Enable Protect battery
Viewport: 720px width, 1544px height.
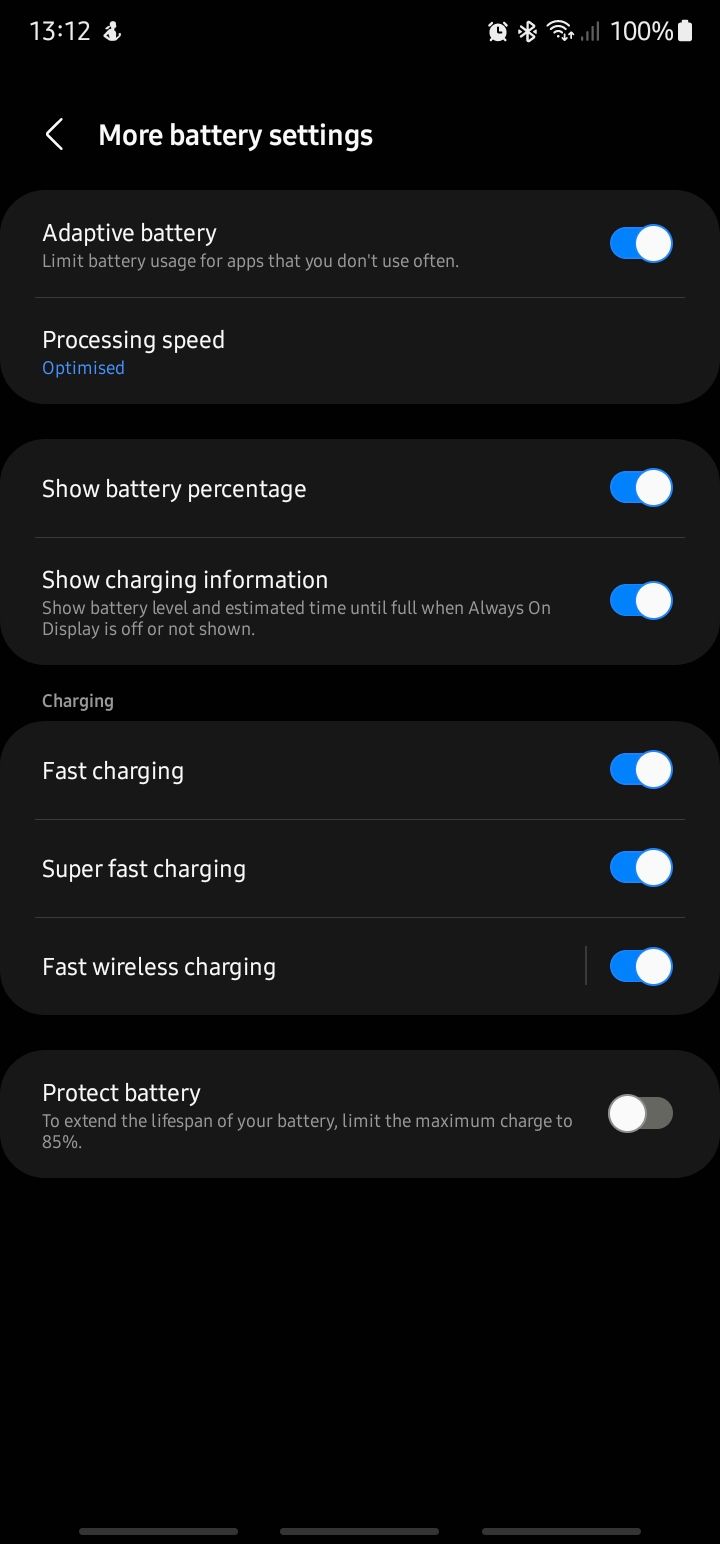click(640, 1113)
